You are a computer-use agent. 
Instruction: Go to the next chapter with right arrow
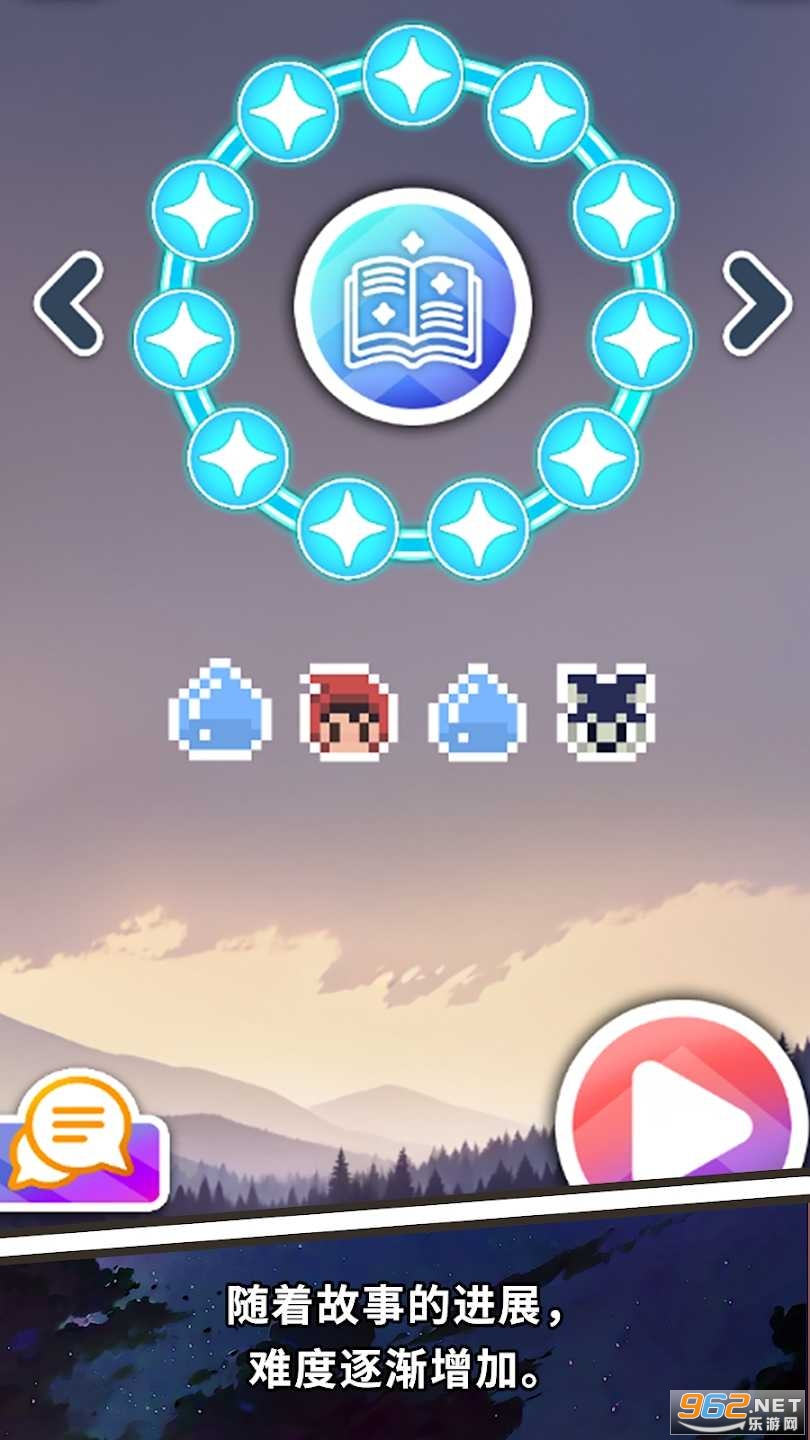click(757, 304)
